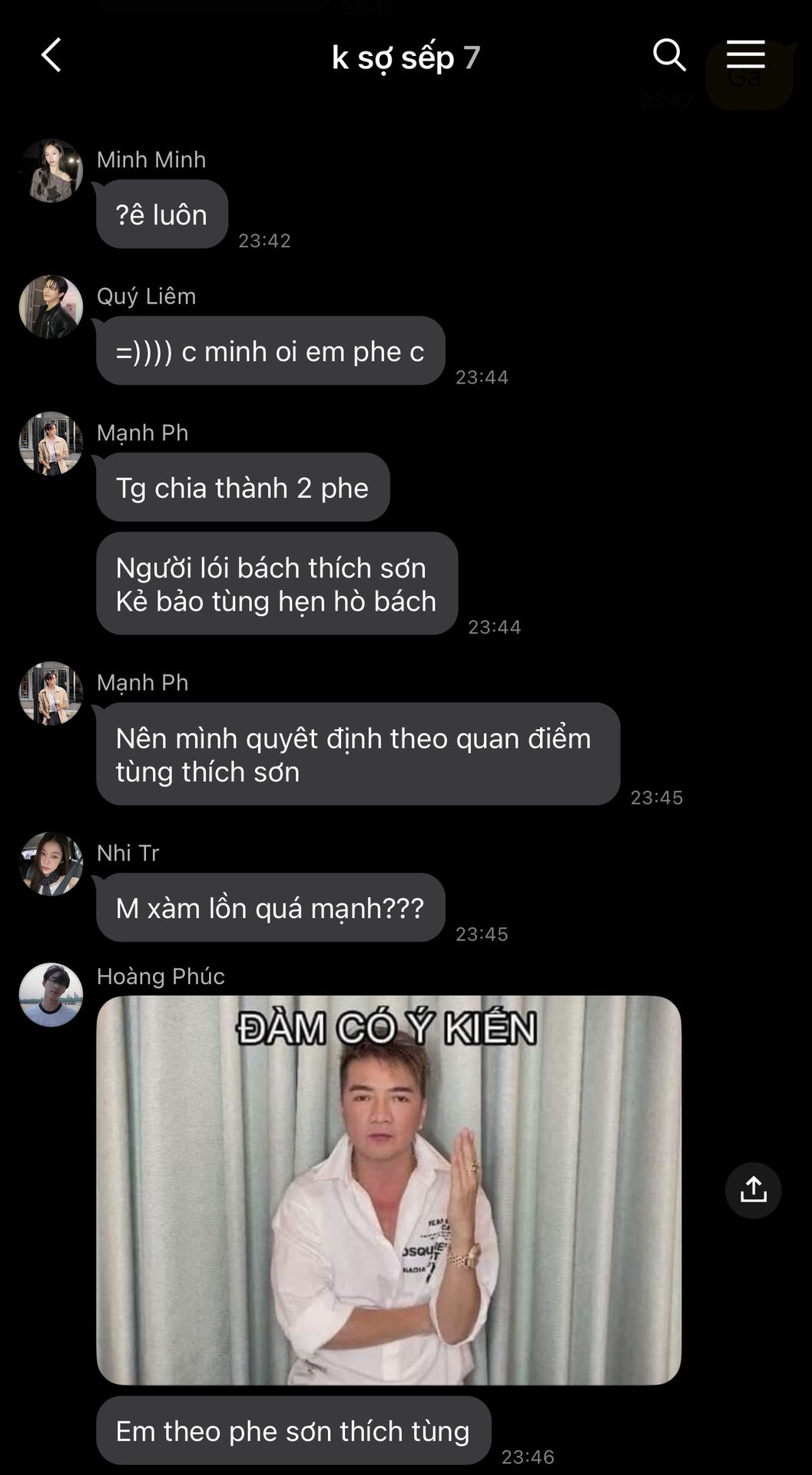This screenshot has width=812, height=1475.
Task: Tap Mạnh Ph's avatar beside "Tg chia thành 2 phe"
Action: tap(51, 443)
